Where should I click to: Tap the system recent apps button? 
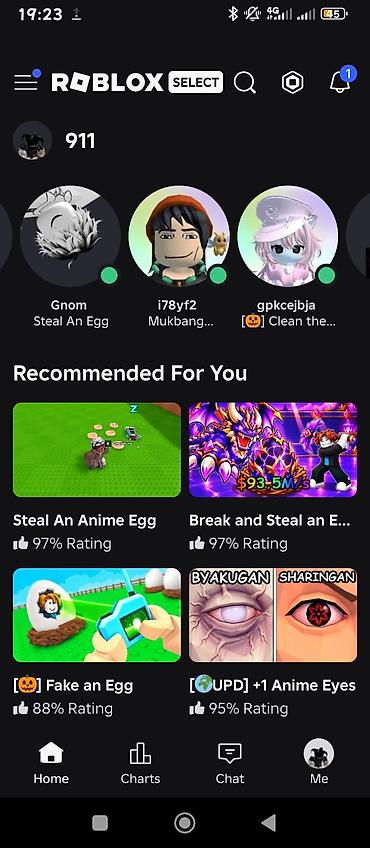pyautogui.click(x=100, y=823)
